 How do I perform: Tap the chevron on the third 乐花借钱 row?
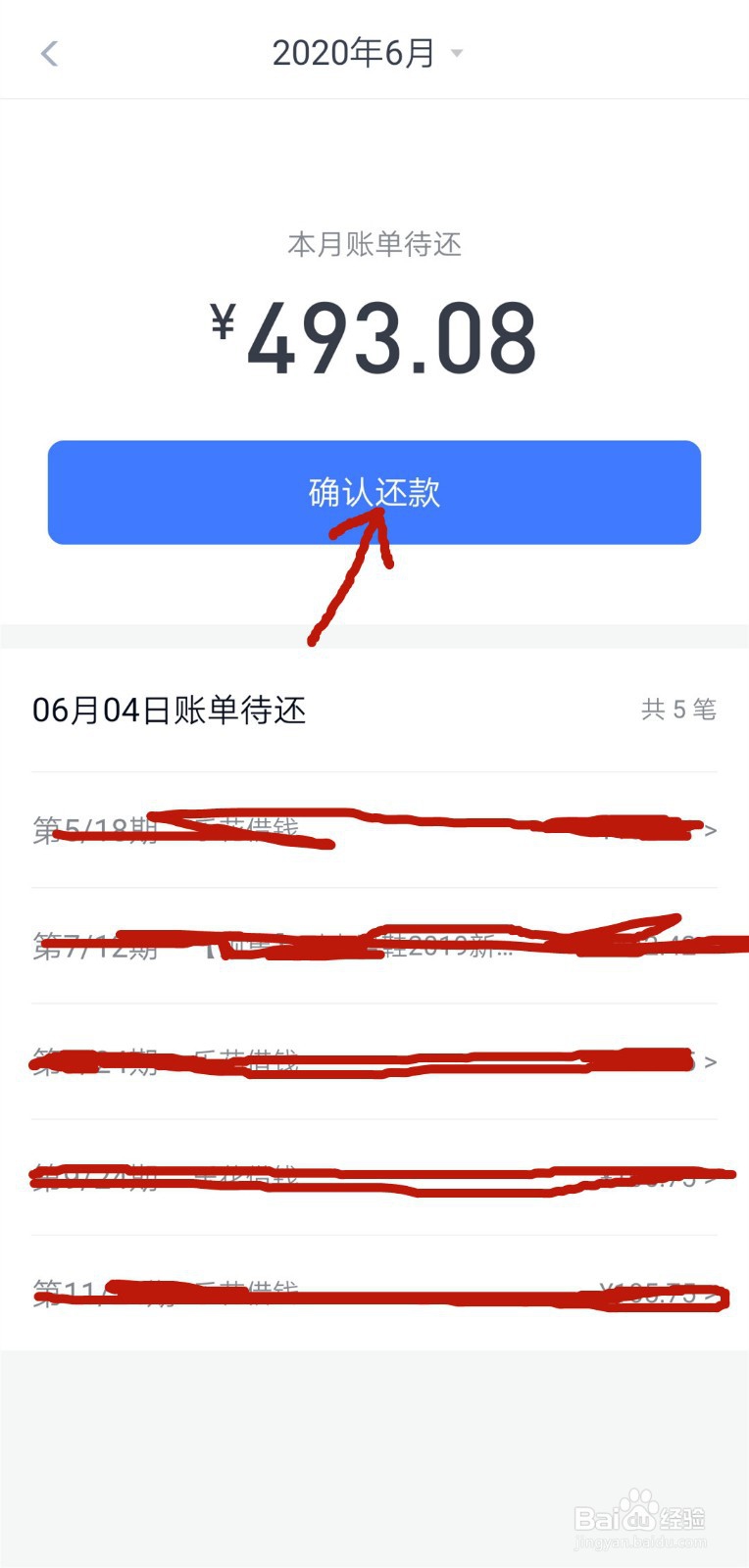point(711,1061)
